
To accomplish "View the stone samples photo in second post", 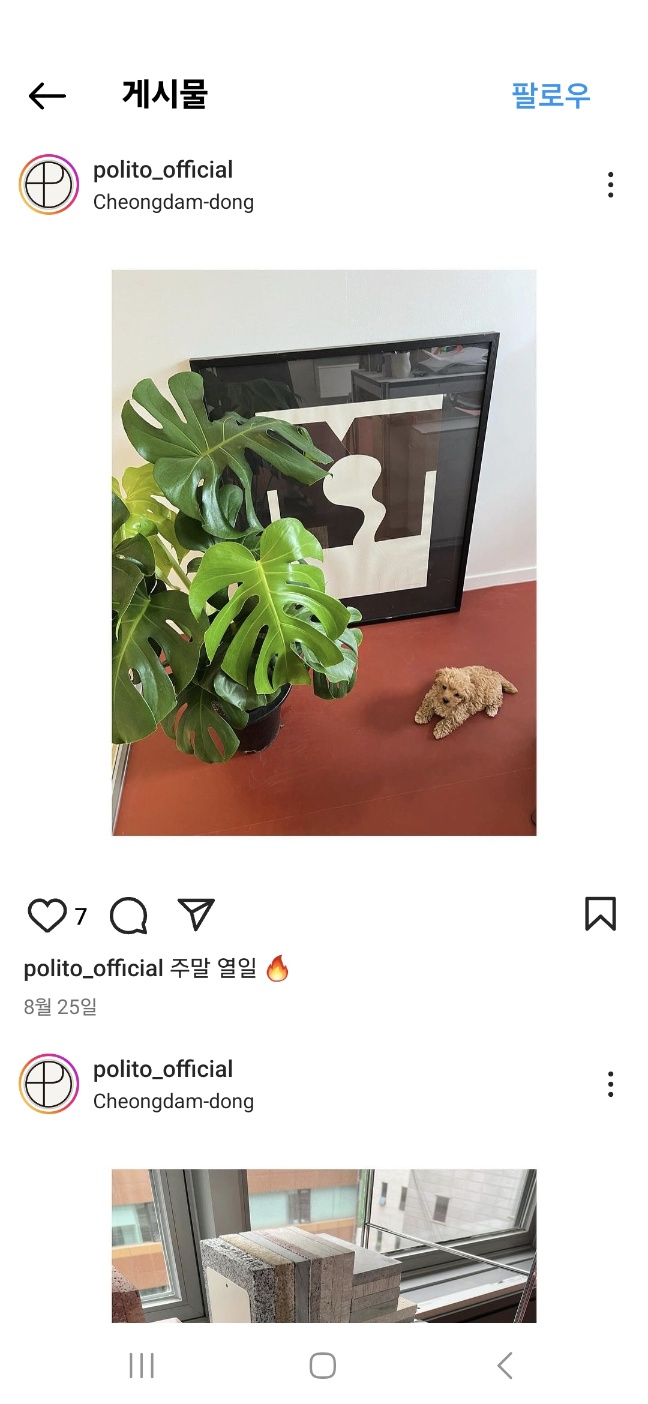I will (x=323, y=1245).
